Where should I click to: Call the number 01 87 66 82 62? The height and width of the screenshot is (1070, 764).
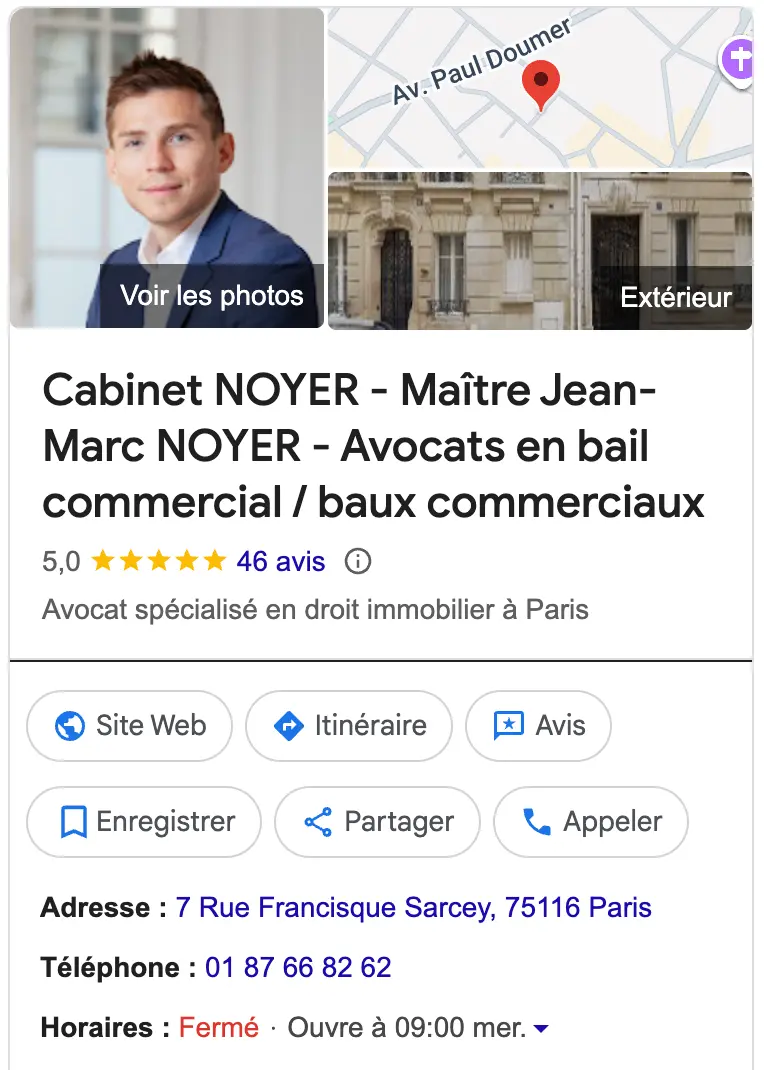pos(297,967)
